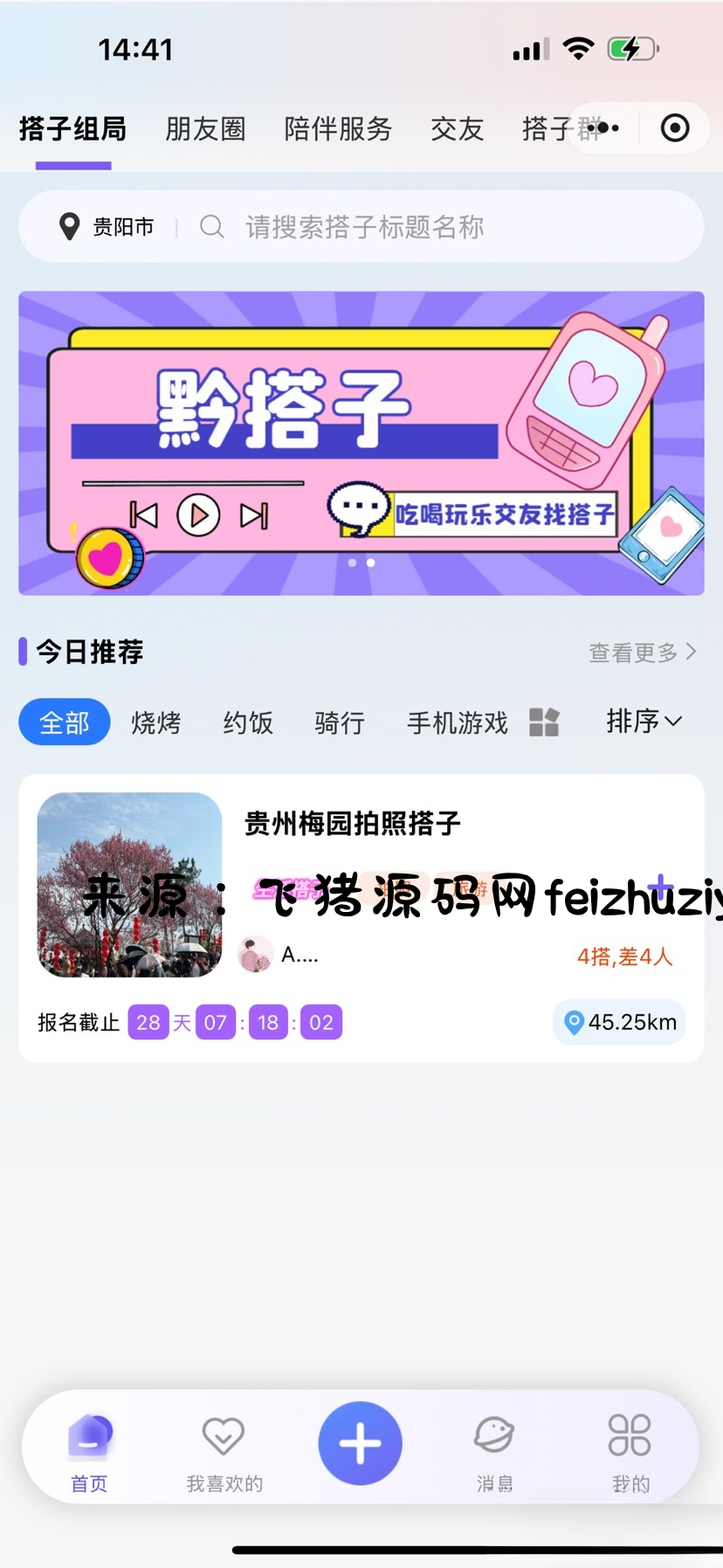Filter by 烧烤
The image size is (723, 1568).
pyautogui.click(x=156, y=722)
